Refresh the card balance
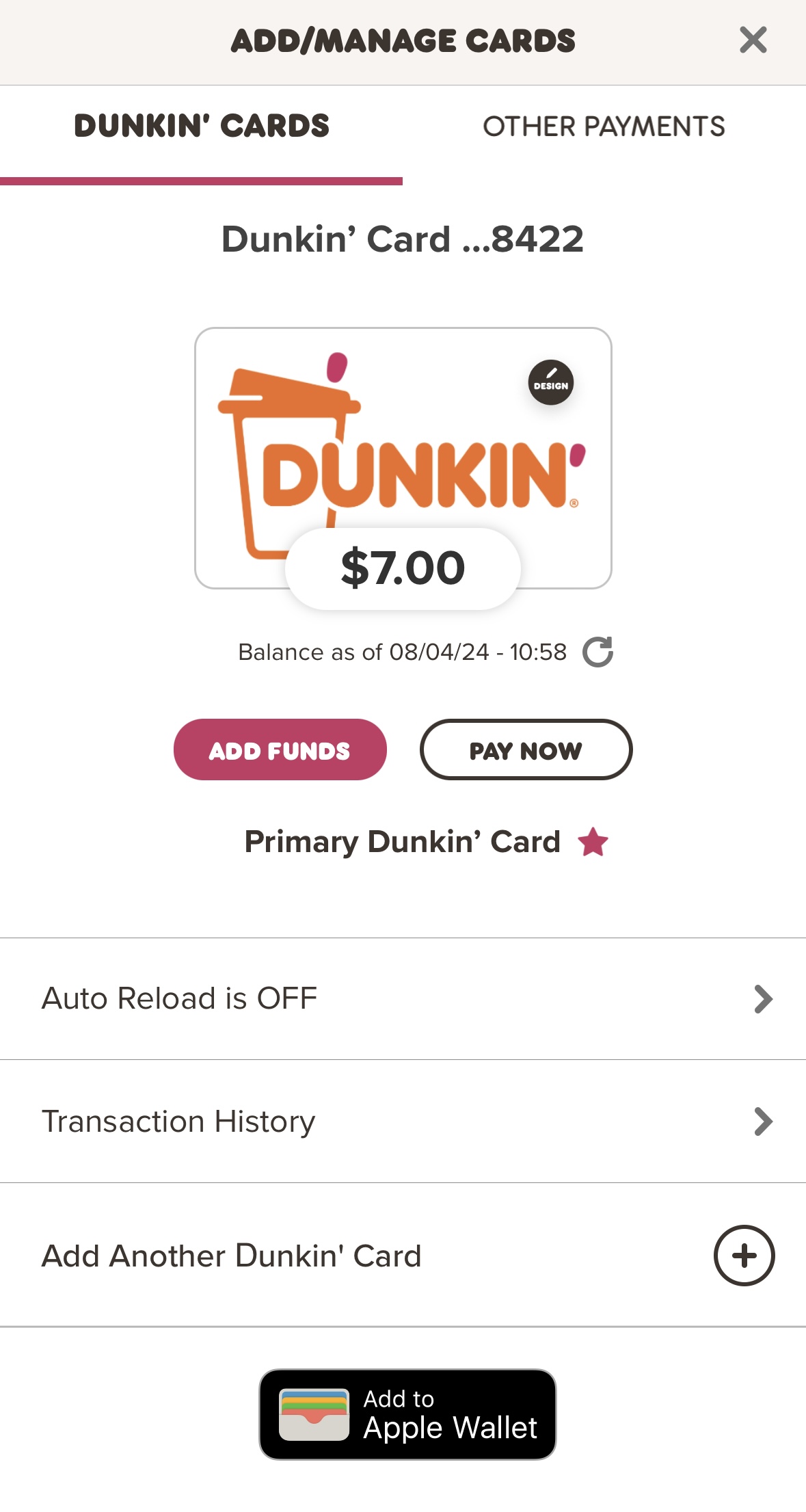Screen dimensions: 806x1512 pyautogui.click(x=597, y=652)
